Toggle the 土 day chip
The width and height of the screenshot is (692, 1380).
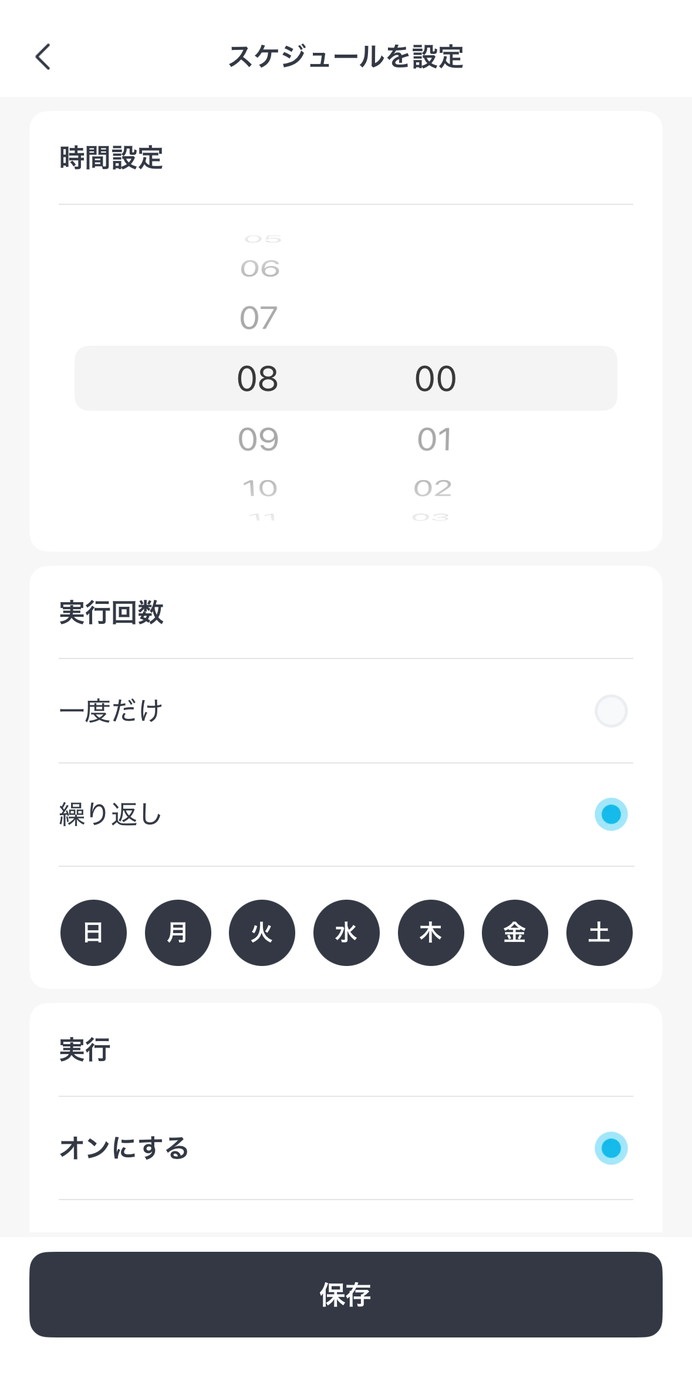point(599,933)
